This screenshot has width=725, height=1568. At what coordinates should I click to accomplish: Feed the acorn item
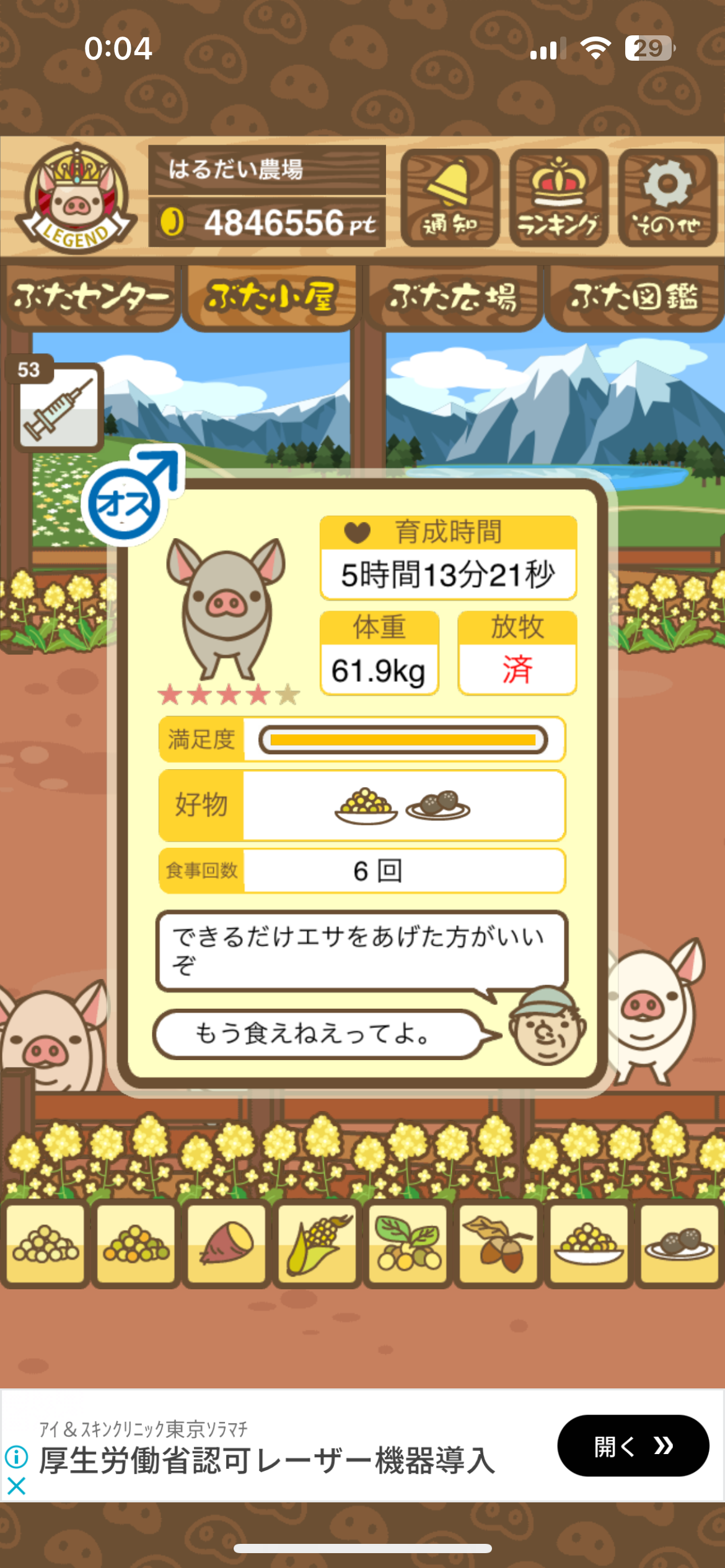click(x=498, y=1244)
